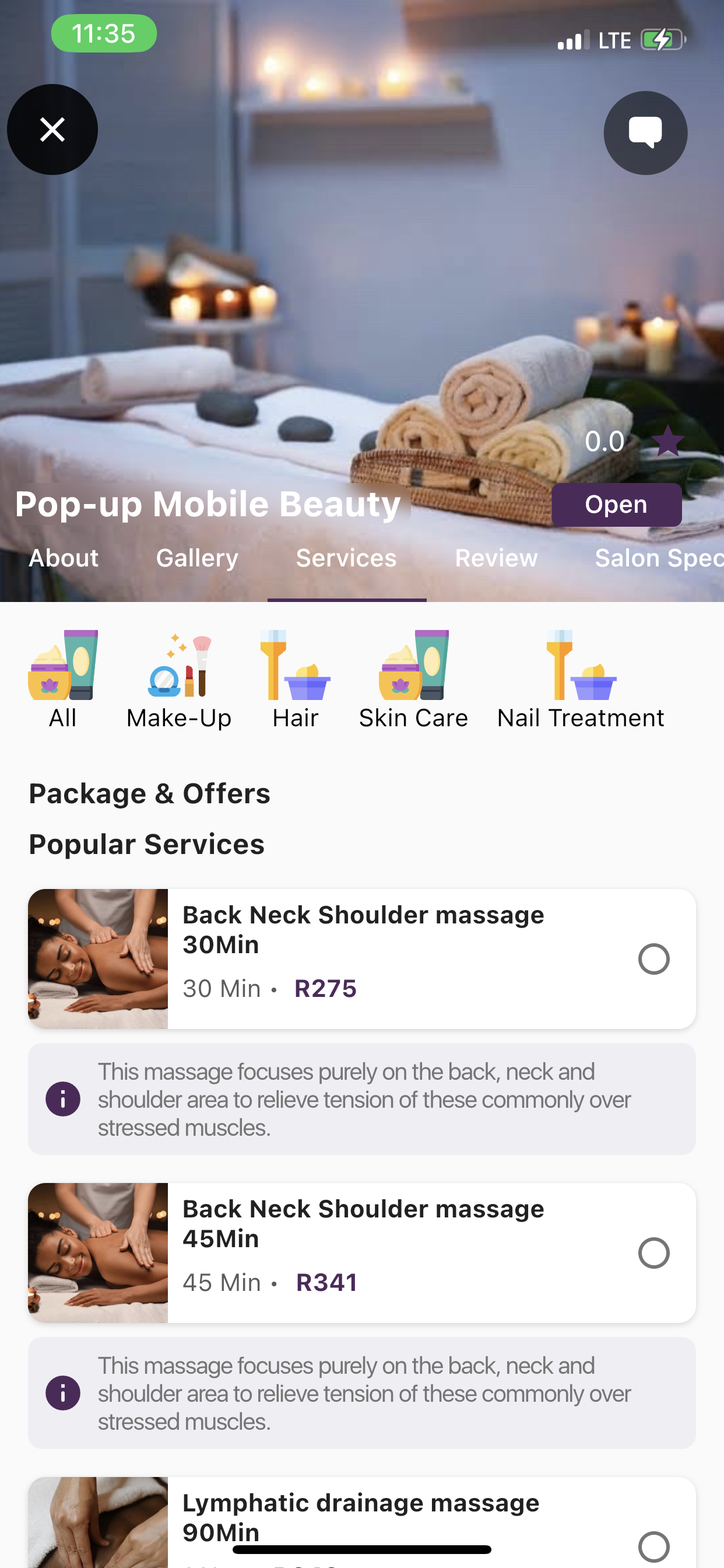Open chat with Pop-up Mobile Beauty
The height and width of the screenshot is (1568, 724).
point(645,132)
